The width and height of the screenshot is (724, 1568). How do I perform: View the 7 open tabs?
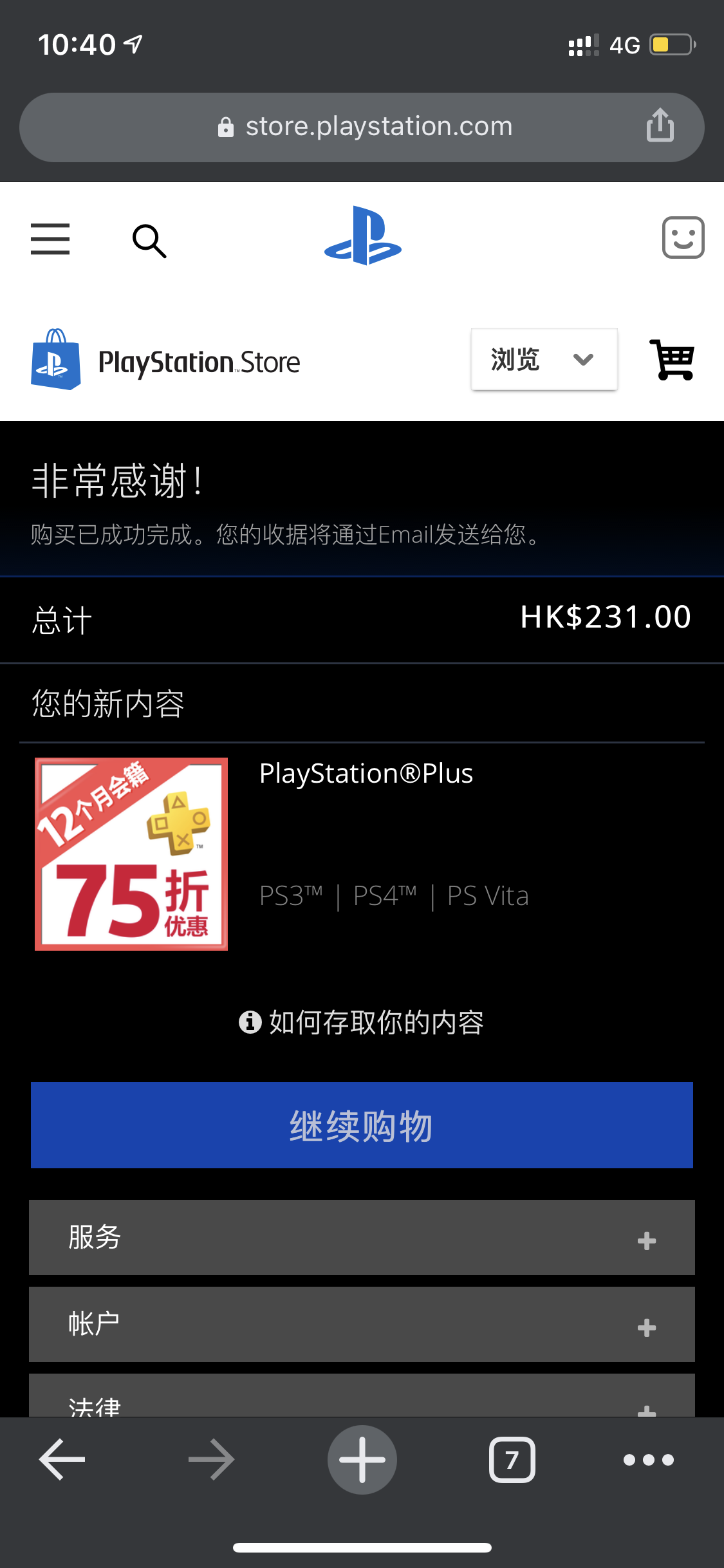(512, 1459)
